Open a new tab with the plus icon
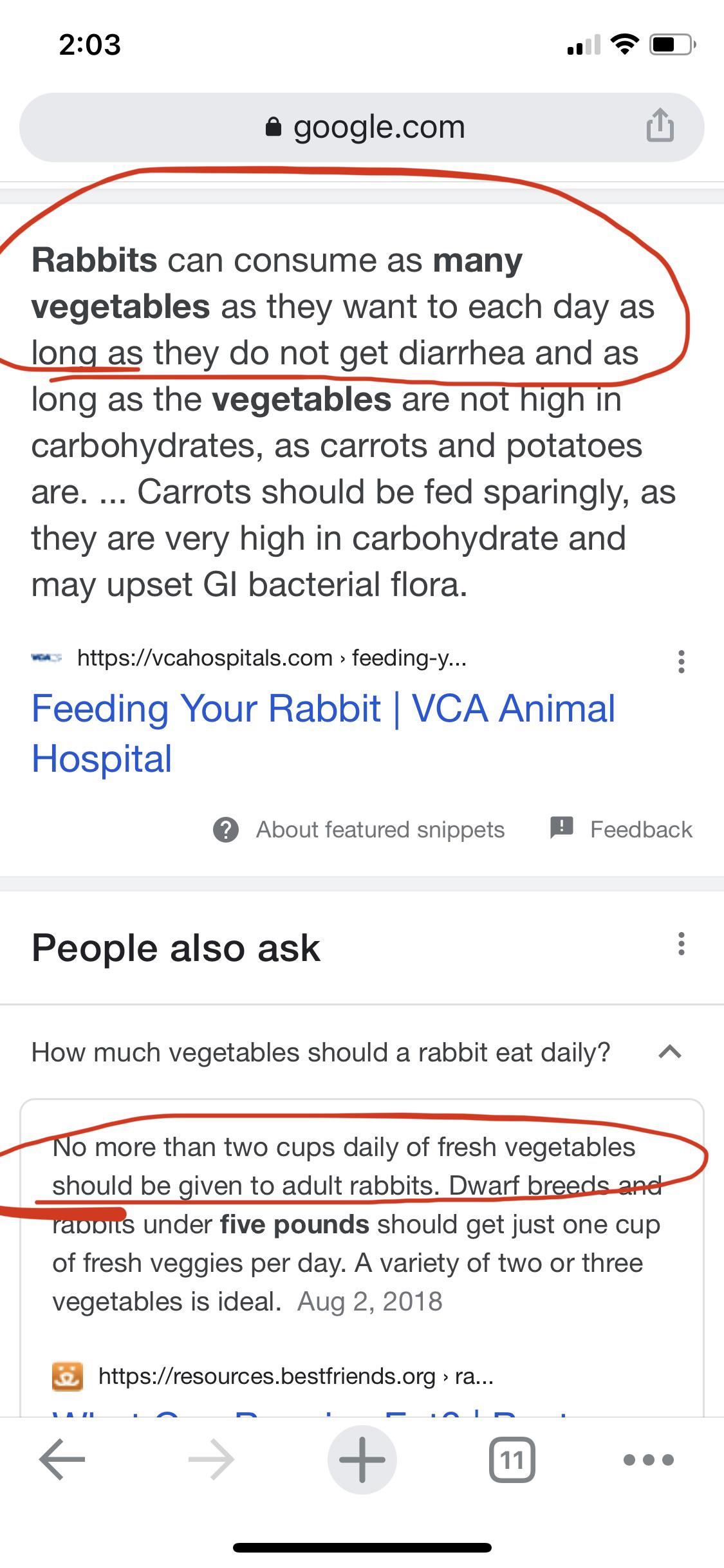724x1568 pixels. pos(362,1459)
